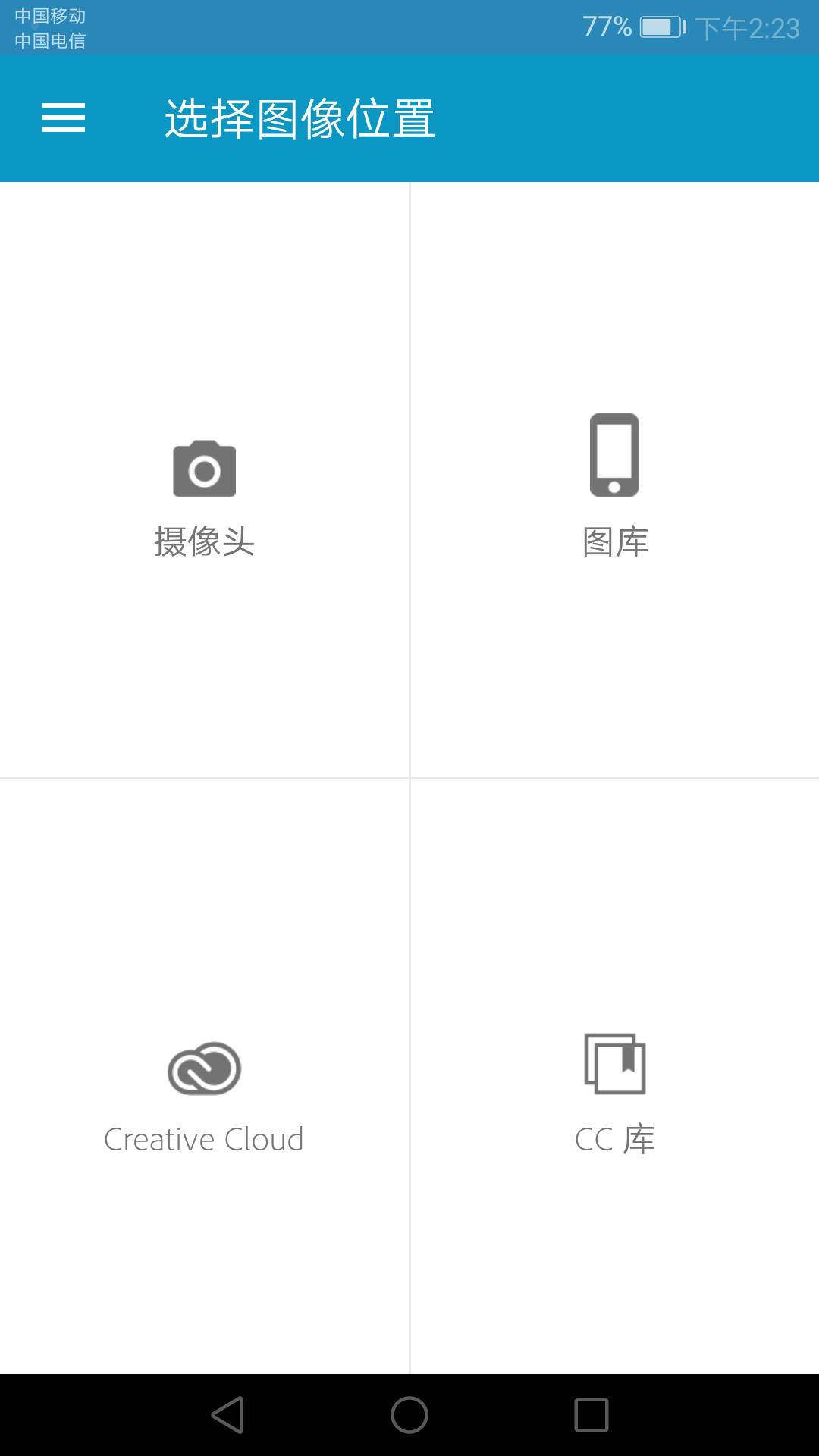Open the hamburger drawer menu
Image resolution: width=819 pixels, height=1456 pixels.
tap(64, 118)
